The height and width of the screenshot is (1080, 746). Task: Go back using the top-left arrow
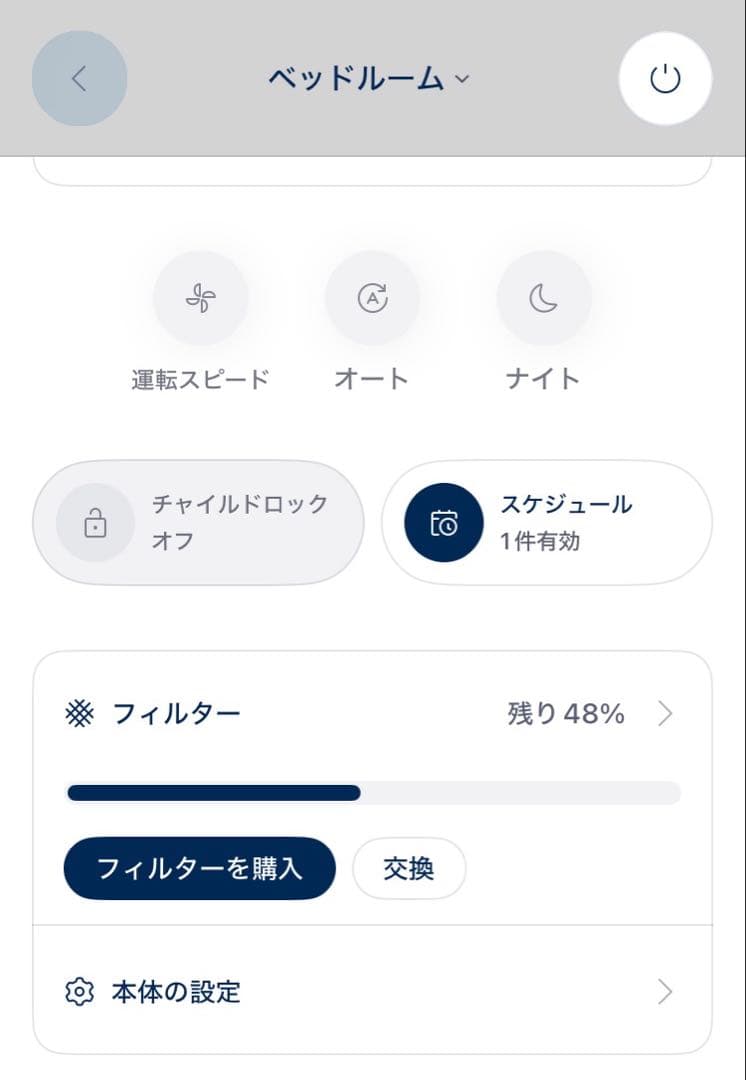[x=79, y=79]
